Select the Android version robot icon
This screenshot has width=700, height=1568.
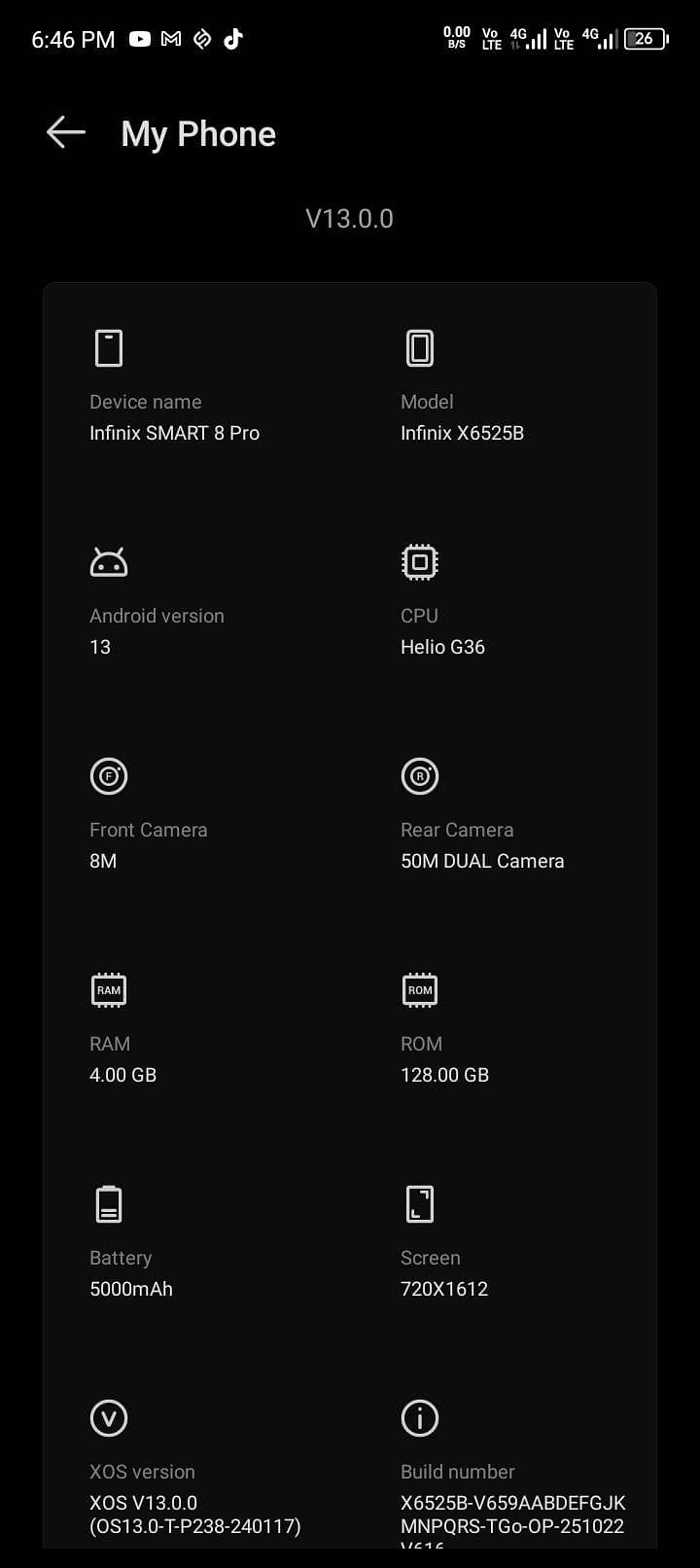pos(109,561)
